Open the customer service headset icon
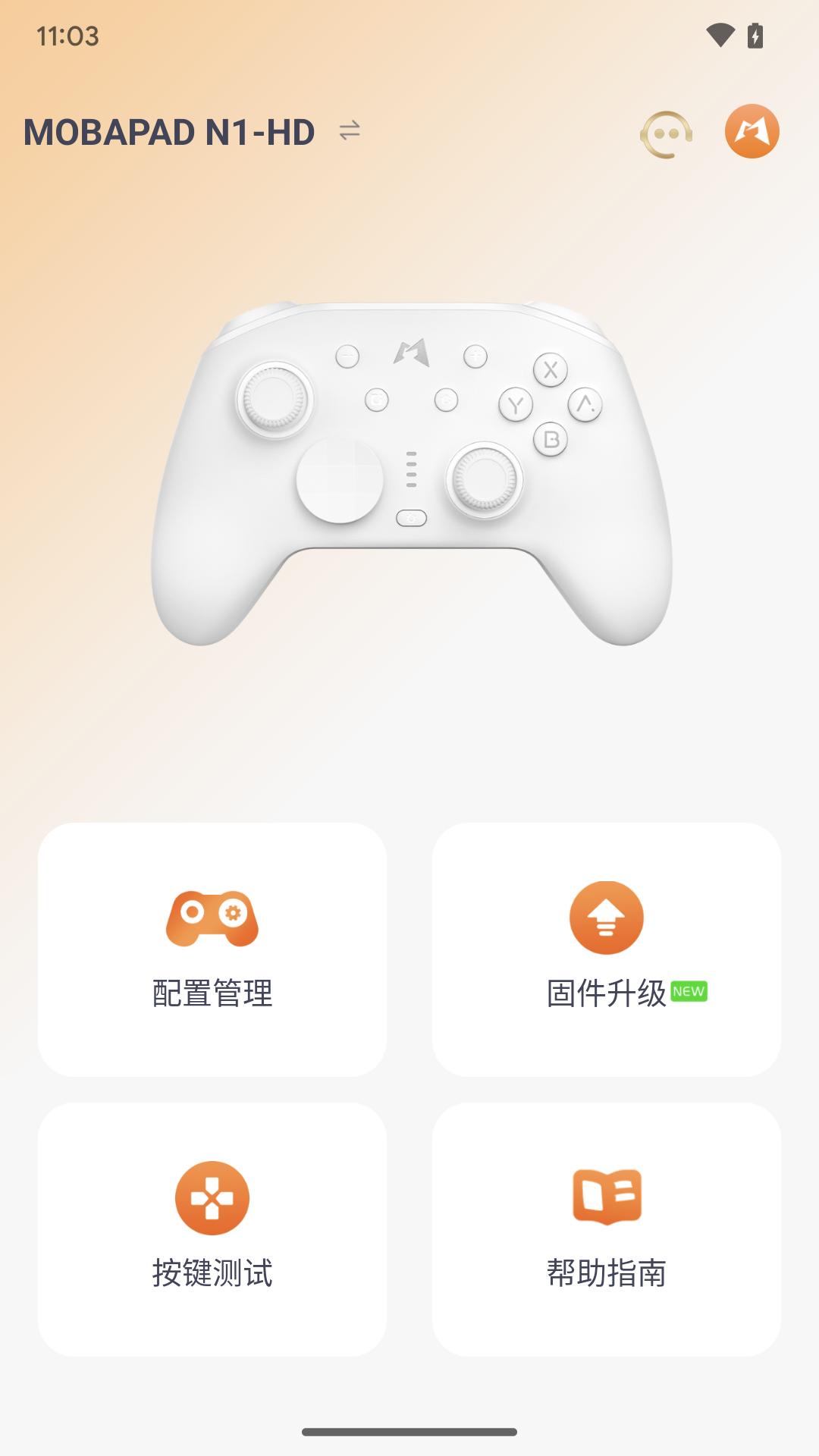The image size is (819, 1456). [x=666, y=133]
